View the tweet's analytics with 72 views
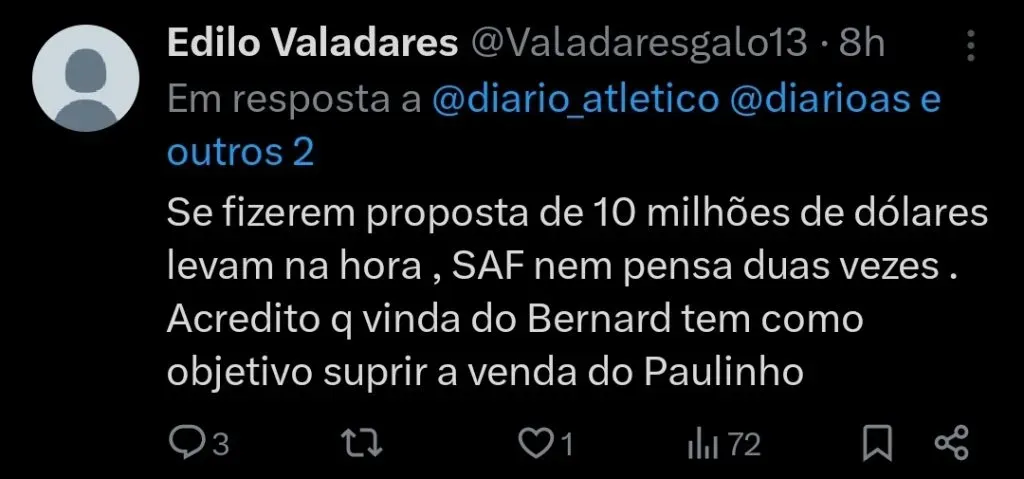Image resolution: width=1024 pixels, height=479 pixels. click(x=723, y=443)
